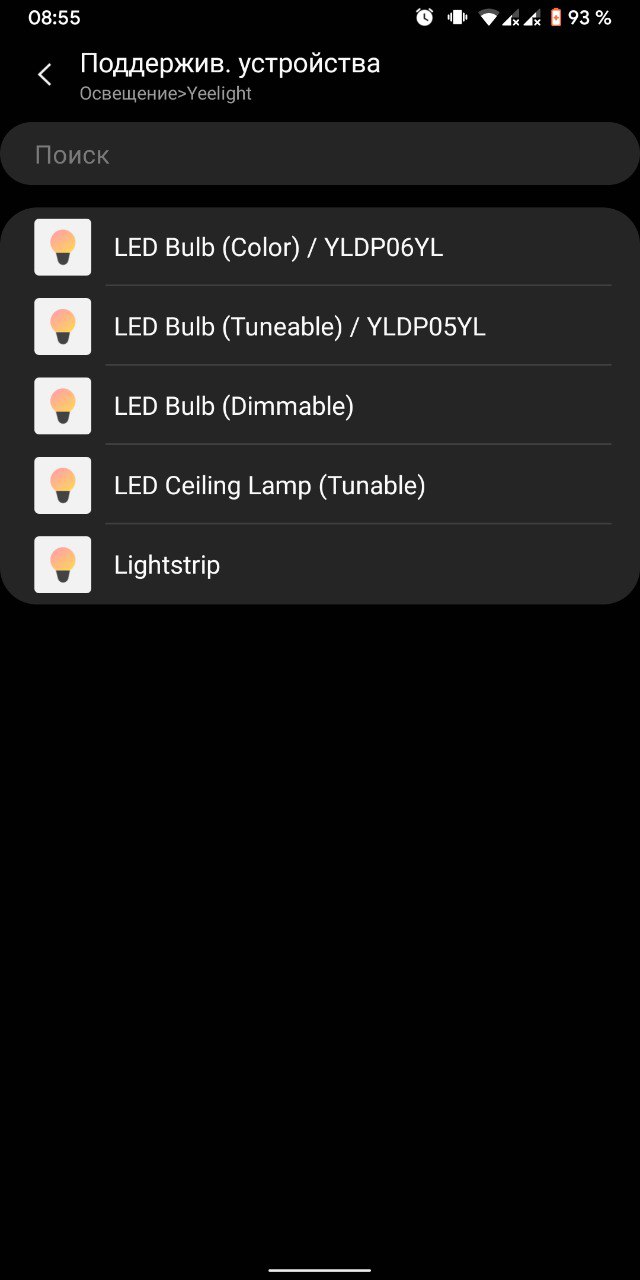Open LED Ceiling Lamp (Tunable)
The width and height of the screenshot is (640, 1280).
(320, 485)
